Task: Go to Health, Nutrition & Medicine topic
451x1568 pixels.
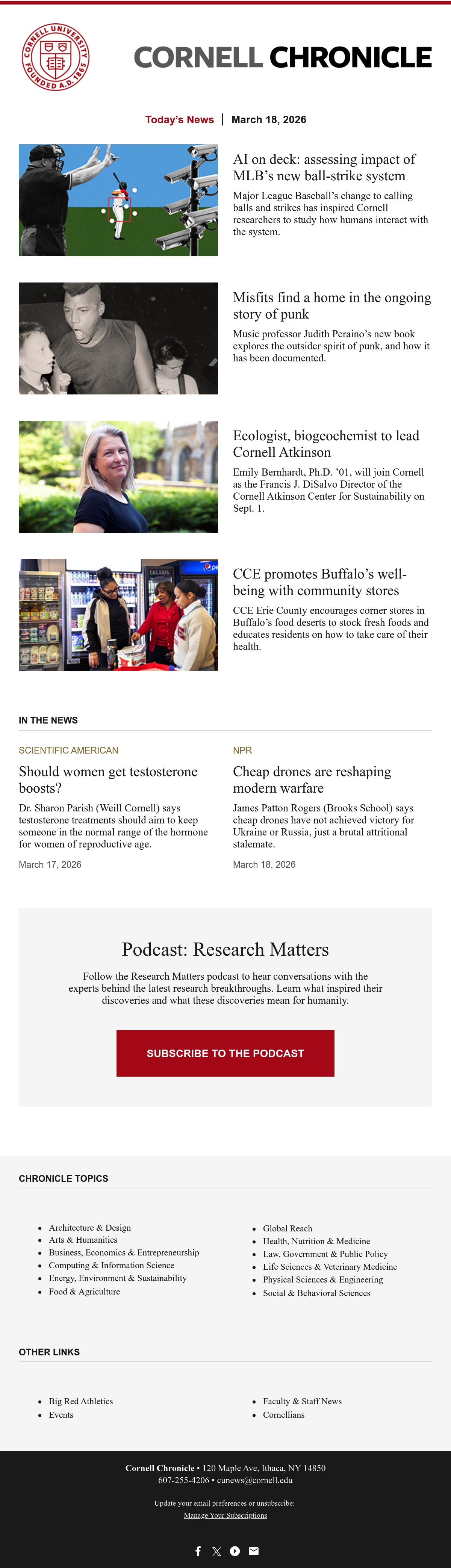Action: tap(316, 1241)
